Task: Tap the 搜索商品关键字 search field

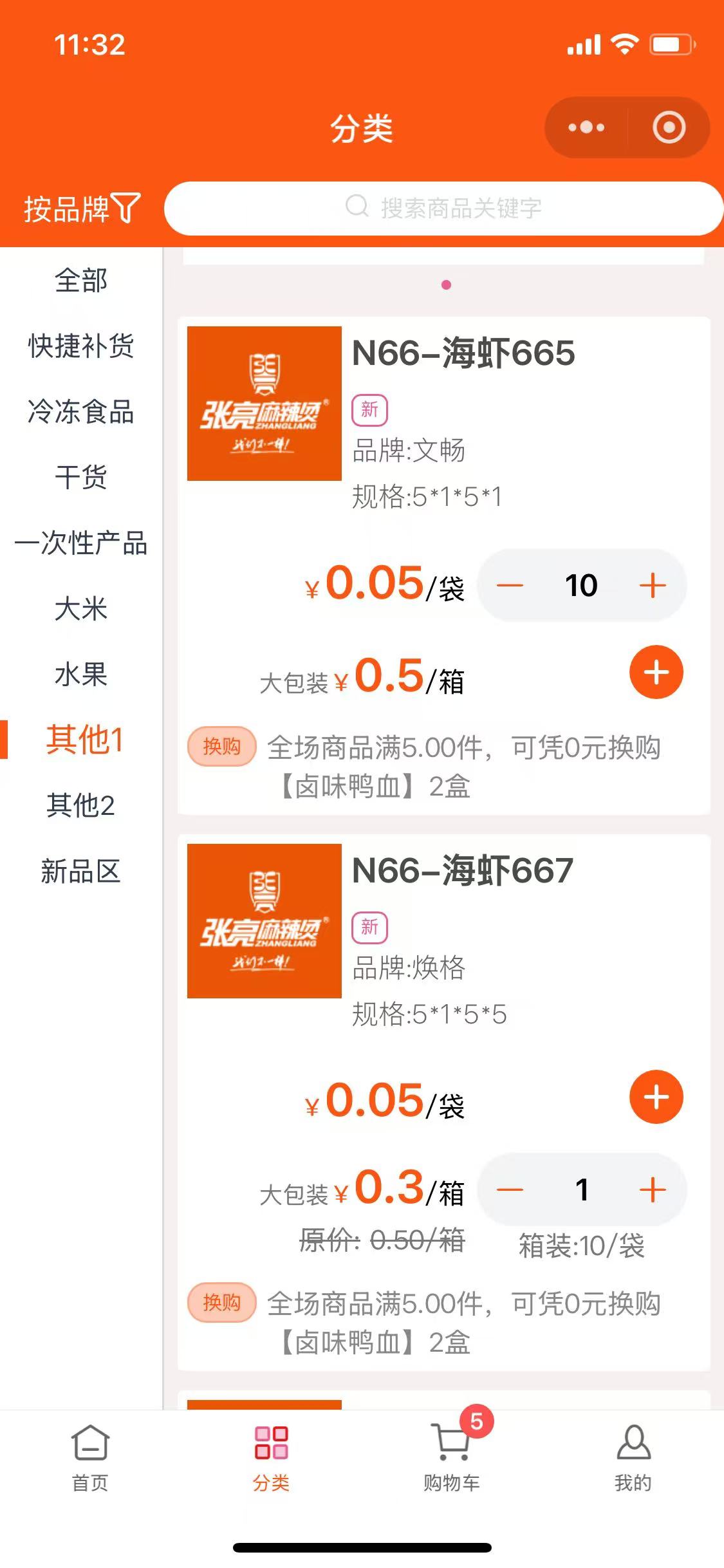Action: click(444, 208)
